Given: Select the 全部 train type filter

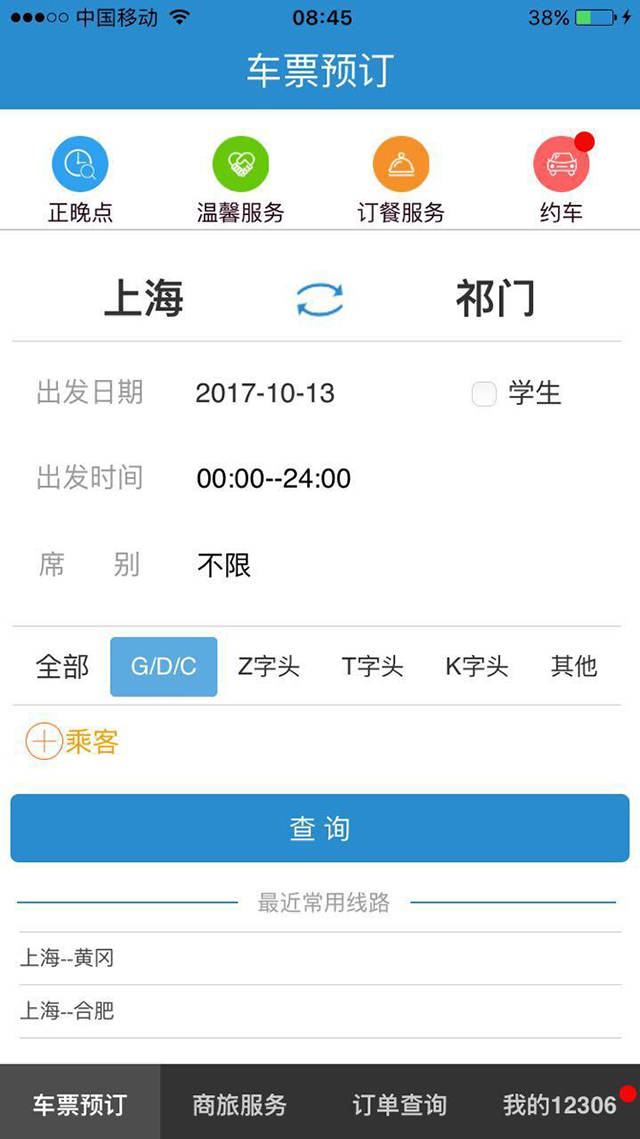Looking at the screenshot, I should pos(62,667).
